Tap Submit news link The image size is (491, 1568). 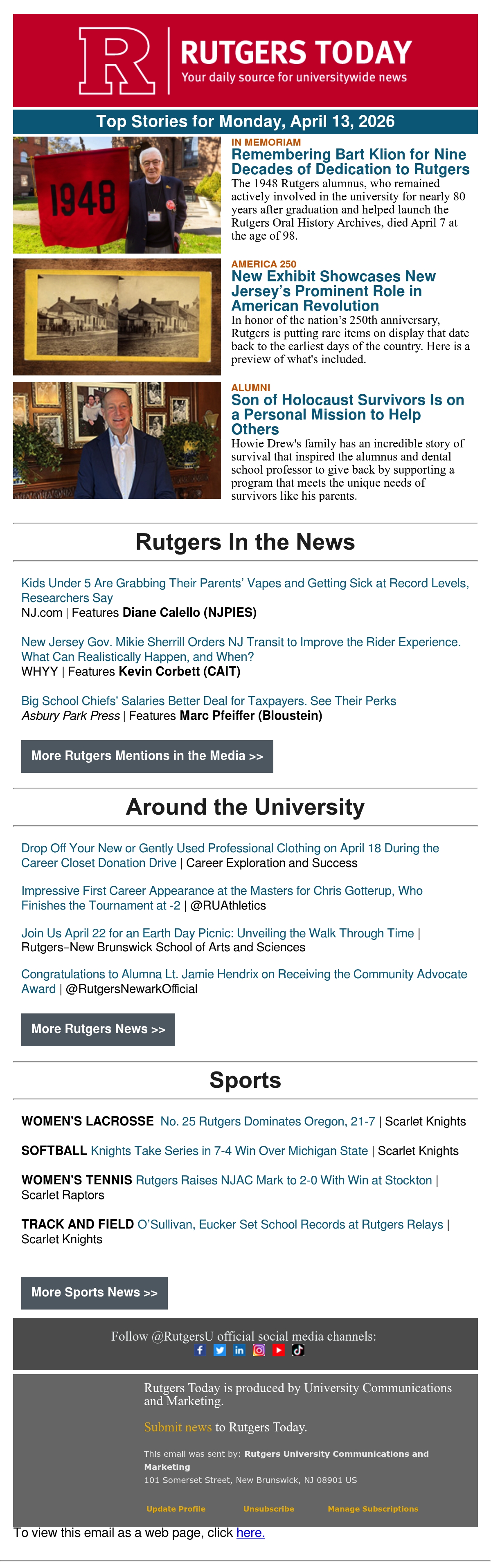(178, 1427)
